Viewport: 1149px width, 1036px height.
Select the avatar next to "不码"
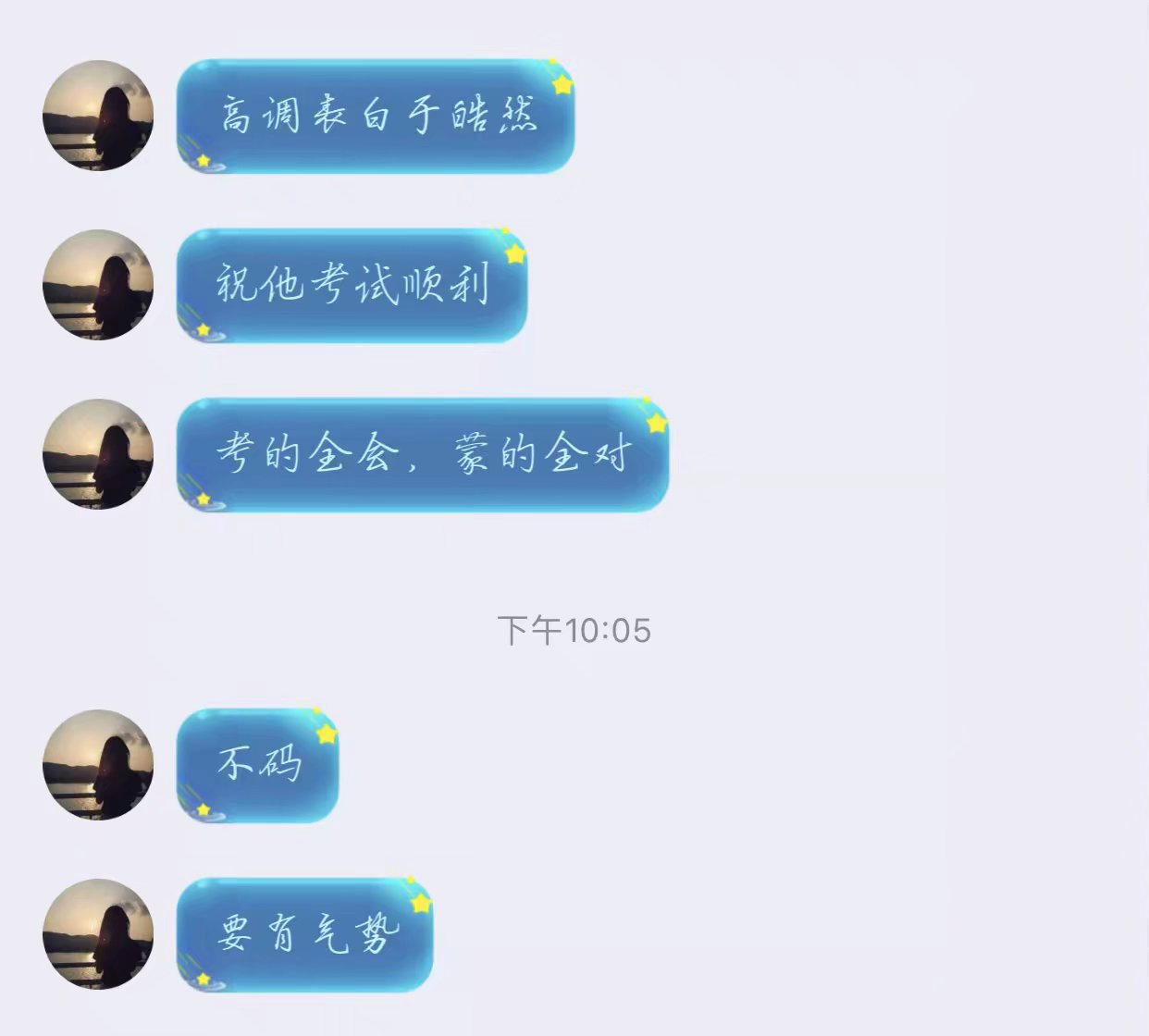point(98,765)
